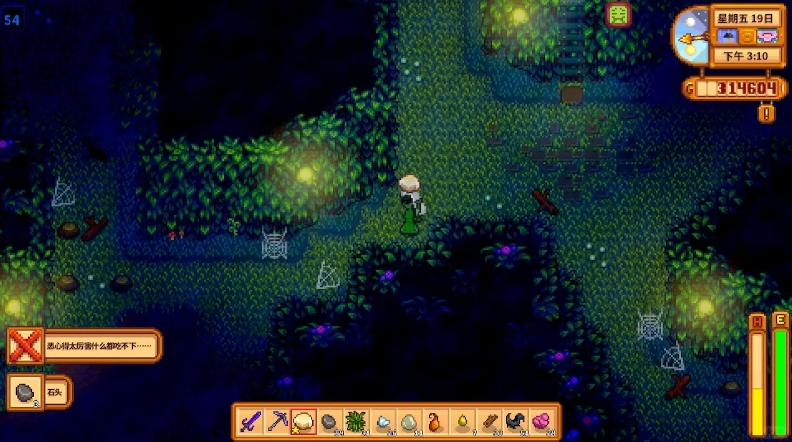Image resolution: width=792 pixels, height=442 pixels.
Task: Select the pink item in the last slot
Action: [x=543, y=421]
